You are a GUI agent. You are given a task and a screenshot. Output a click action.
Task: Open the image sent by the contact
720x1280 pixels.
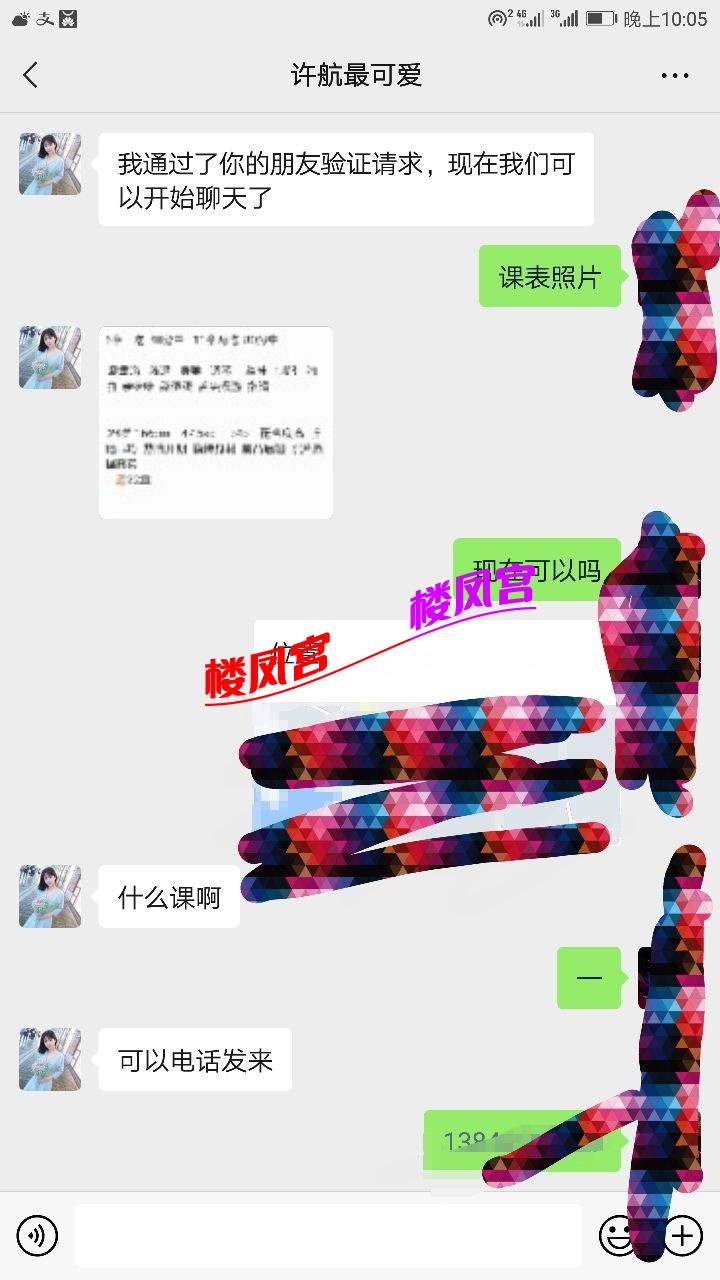(216, 422)
